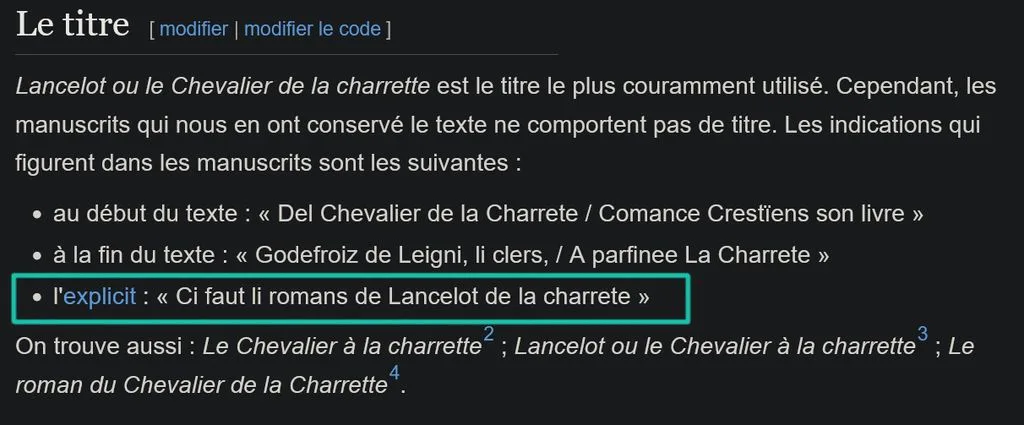The image size is (1024, 425).
Task: Tap the "modifier" edit link
Action: click(x=193, y=29)
